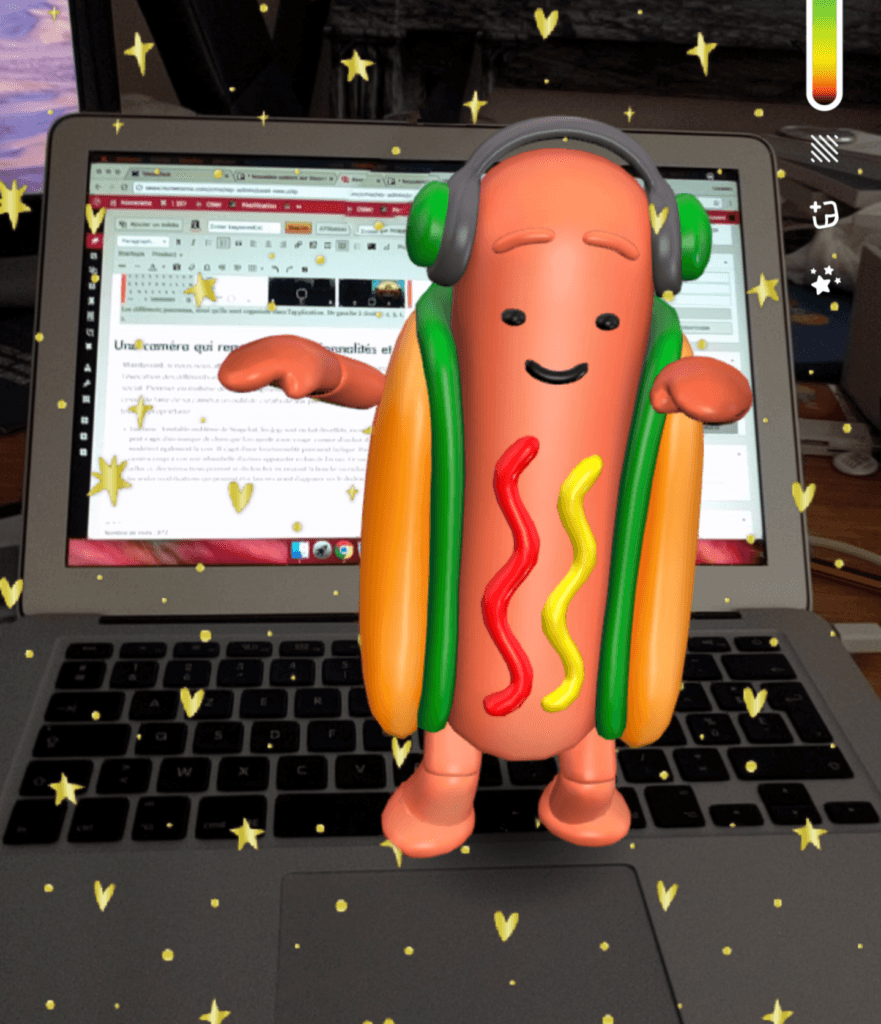The height and width of the screenshot is (1024, 881).
Task: Select the striped backdrop pattern tool
Action: pyautogui.click(x=824, y=150)
